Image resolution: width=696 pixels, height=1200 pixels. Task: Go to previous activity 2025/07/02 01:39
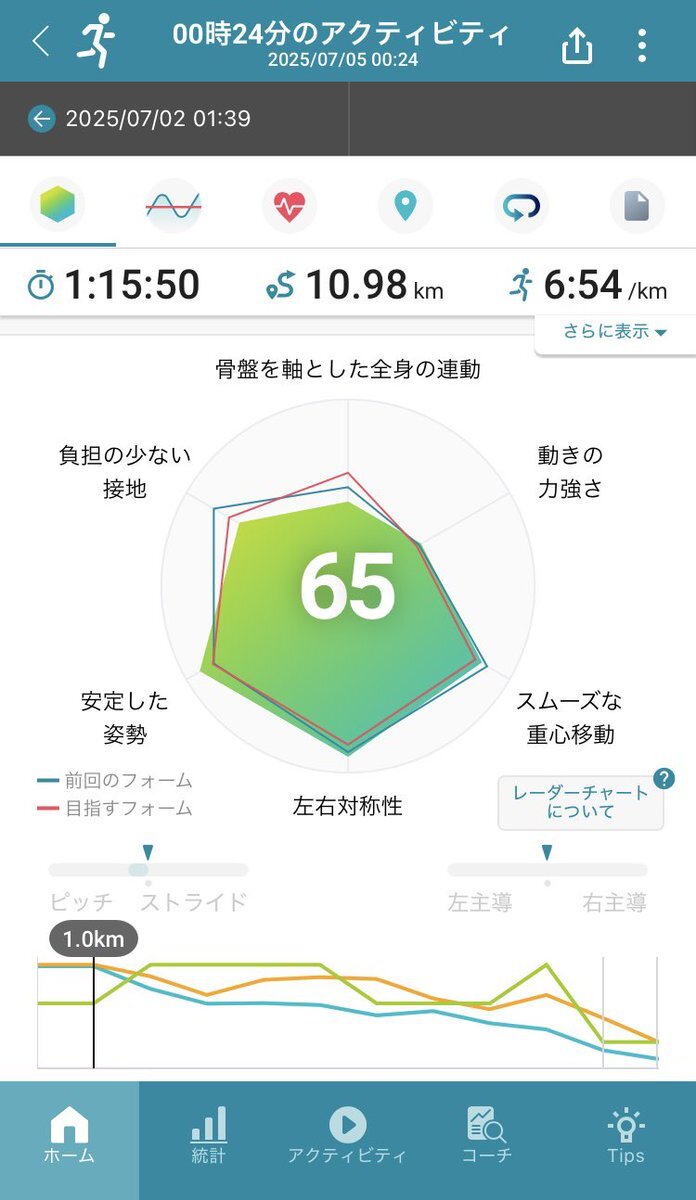(139, 119)
